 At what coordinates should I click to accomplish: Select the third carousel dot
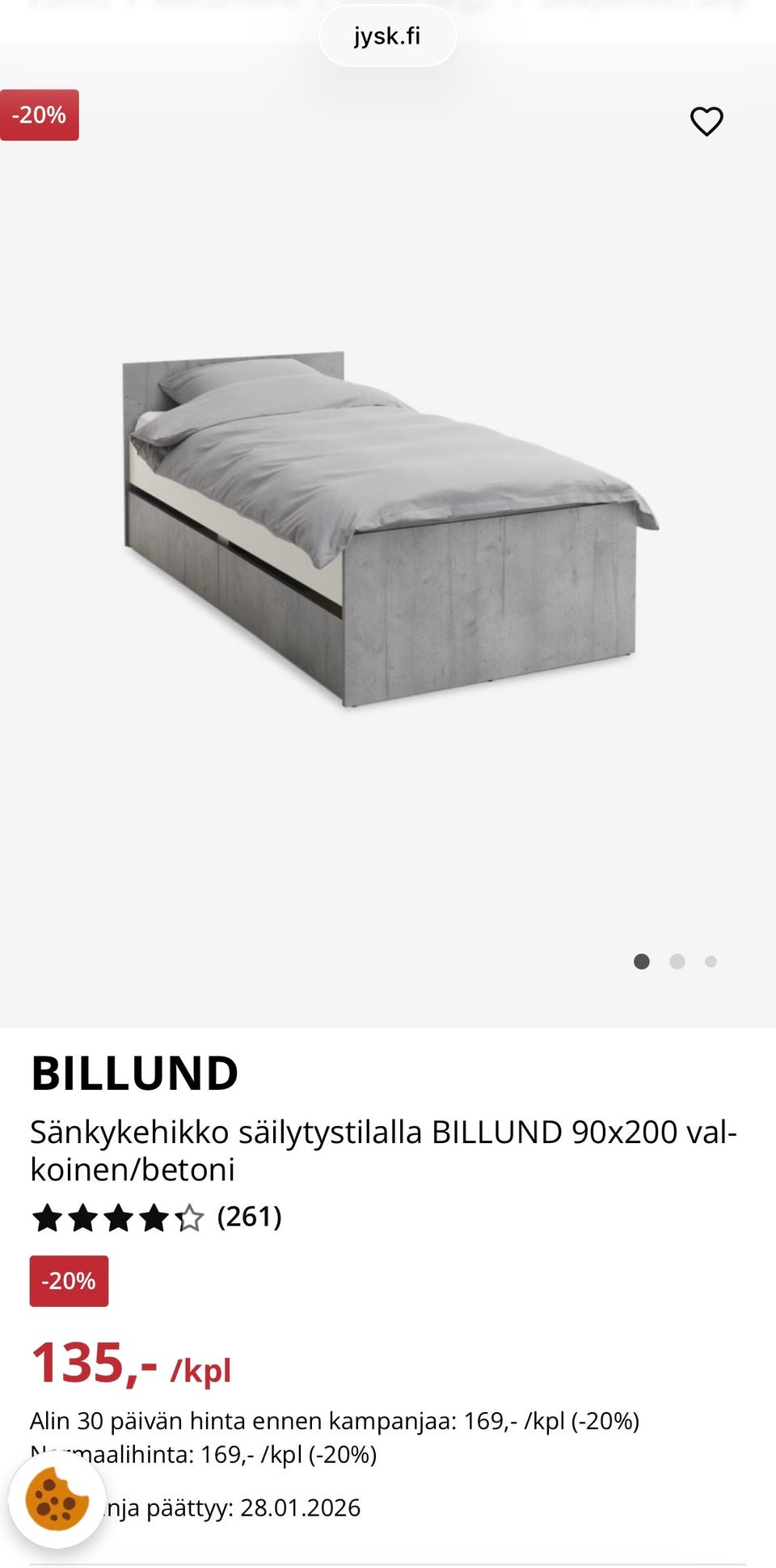[x=711, y=962]
